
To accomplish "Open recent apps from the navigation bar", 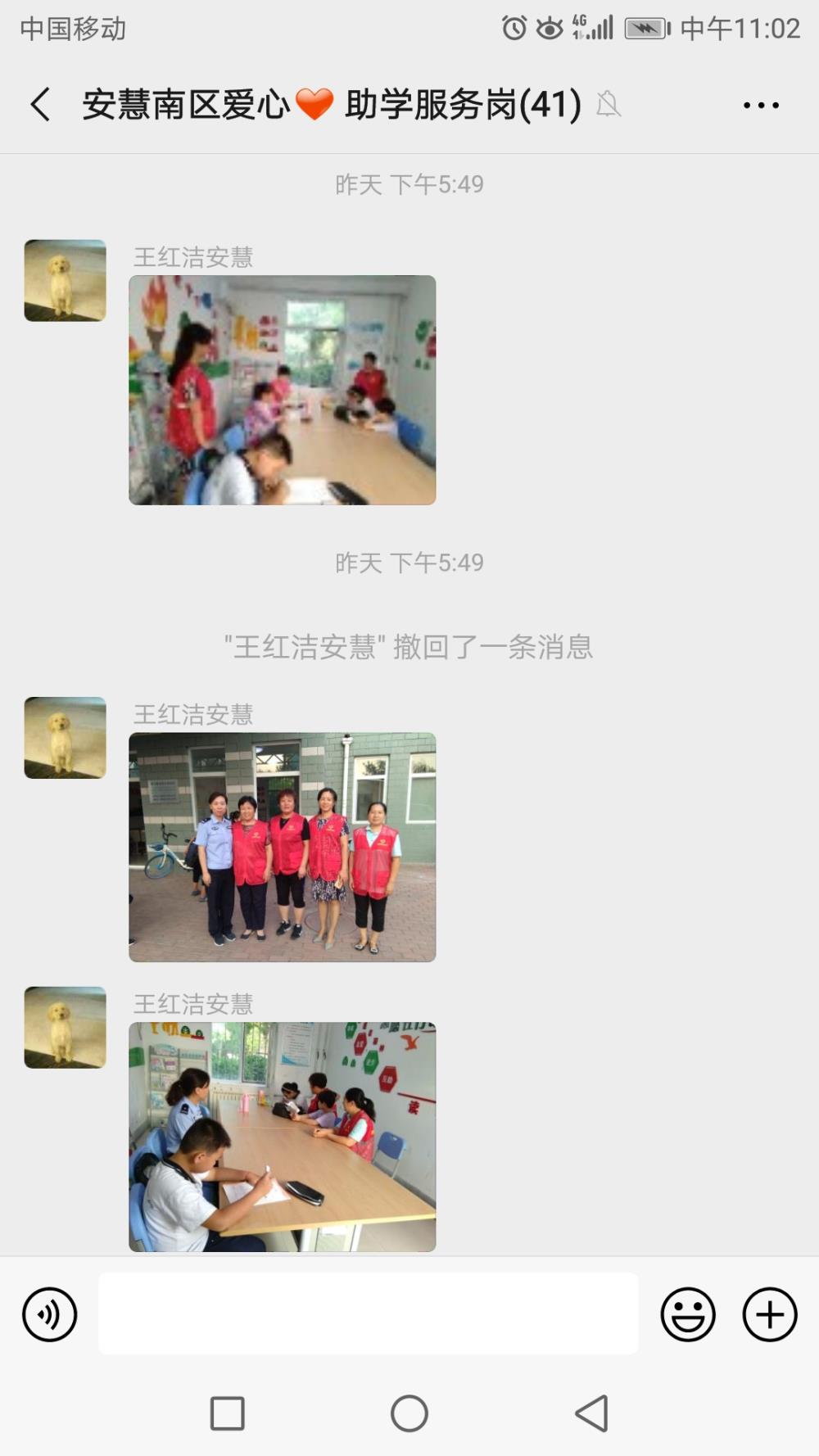I will tap(228, 1413).
